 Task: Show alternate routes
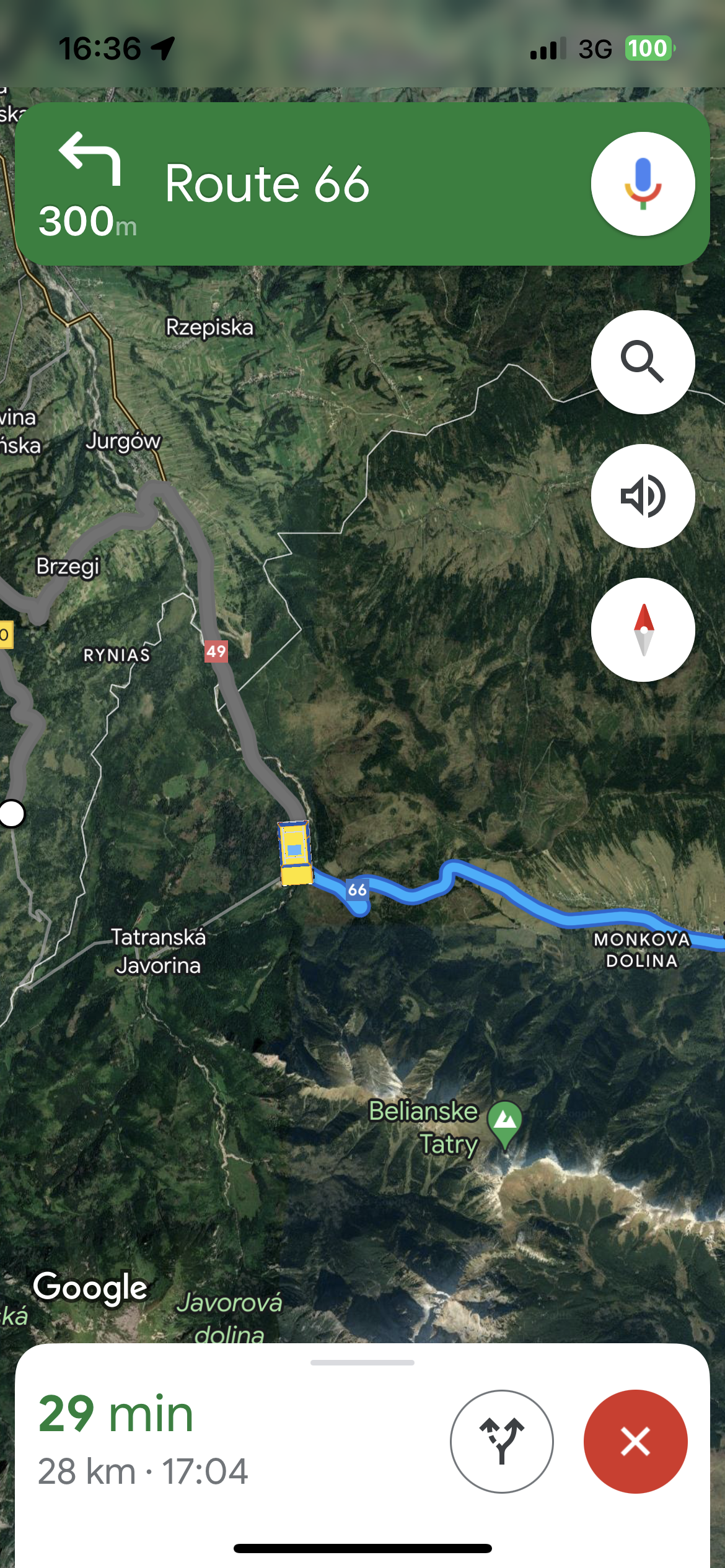click(x=501, y=1441)
